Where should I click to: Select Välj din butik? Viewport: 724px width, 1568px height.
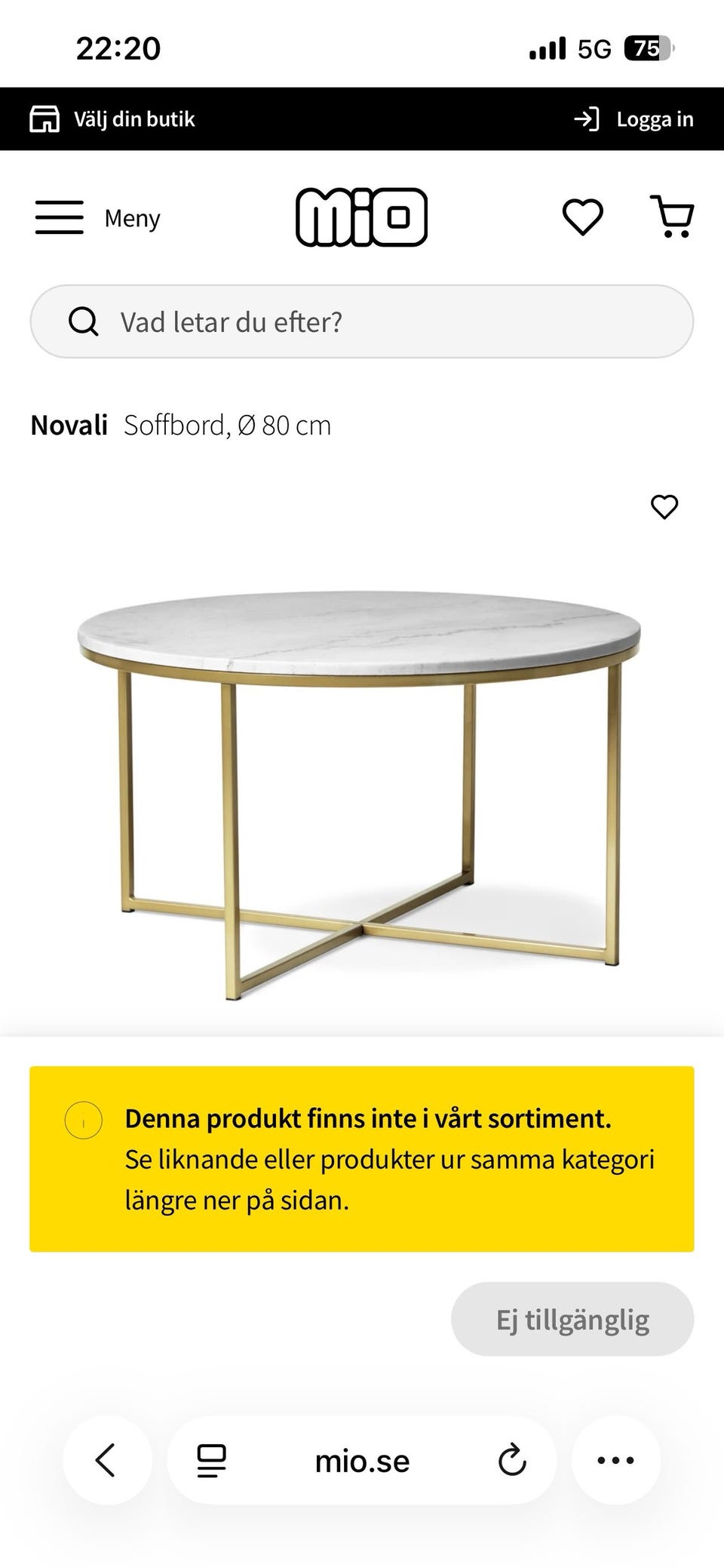coord(133,118)
